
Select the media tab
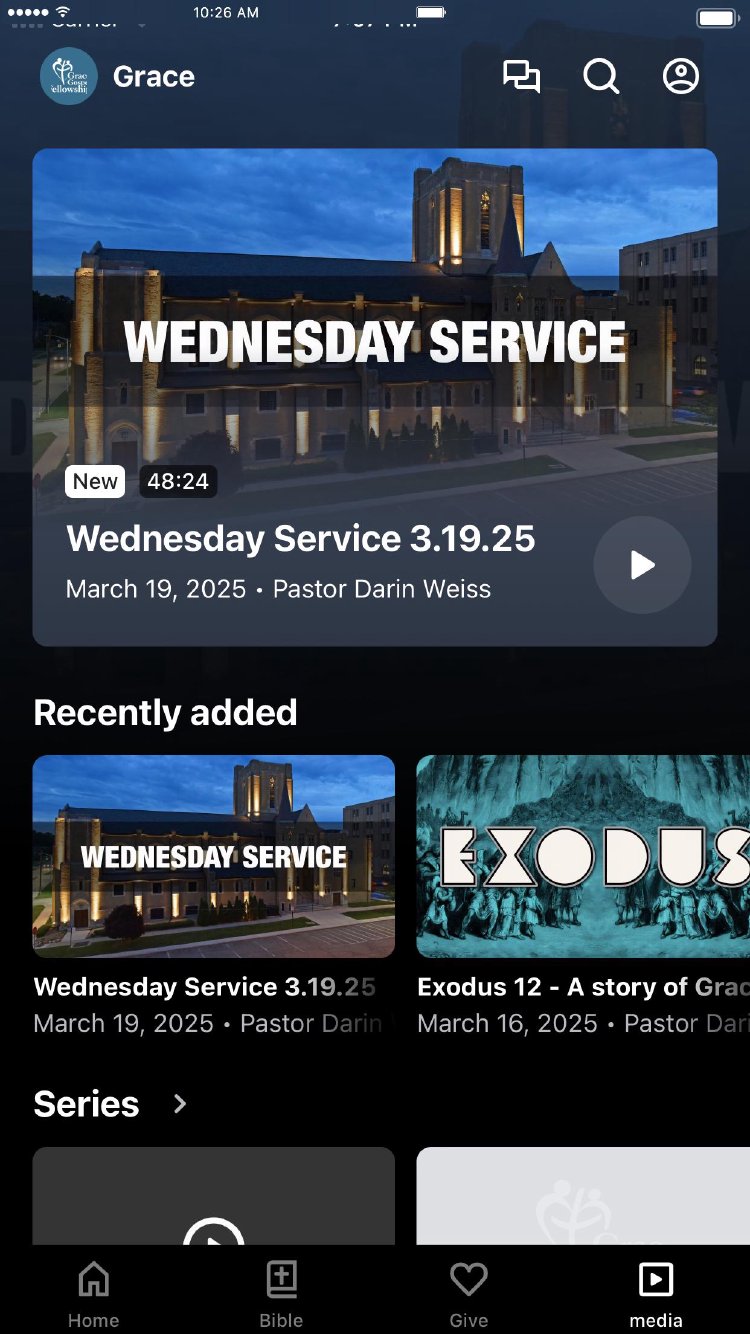click(656, 1293)
